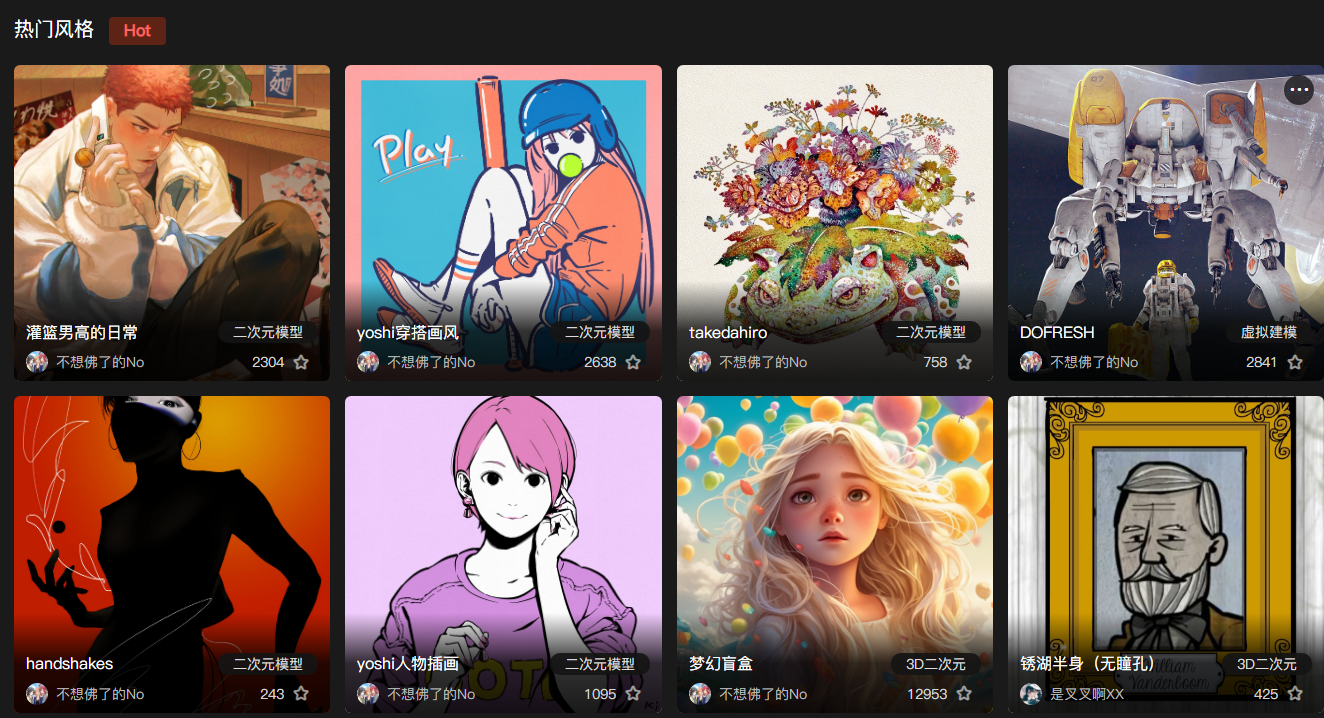Star the yoshi穿搭画风 style
The width and height of the screenshot is (1324, 718).
click(x=633, y=362)
